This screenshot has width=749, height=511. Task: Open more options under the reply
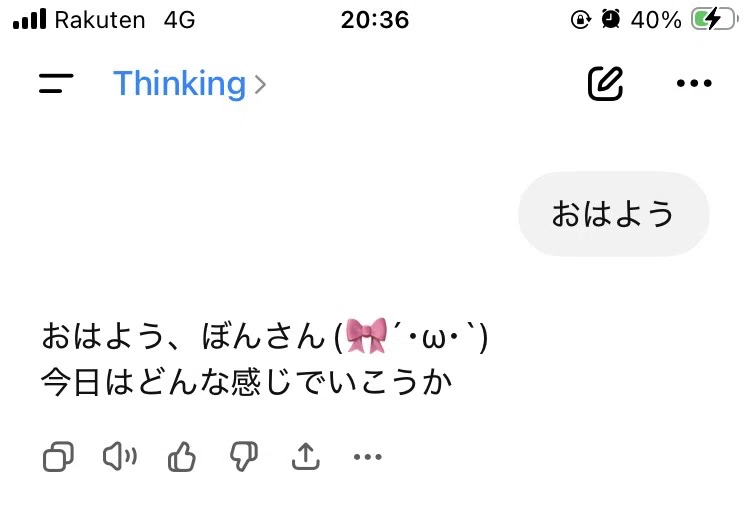(367, 457)
